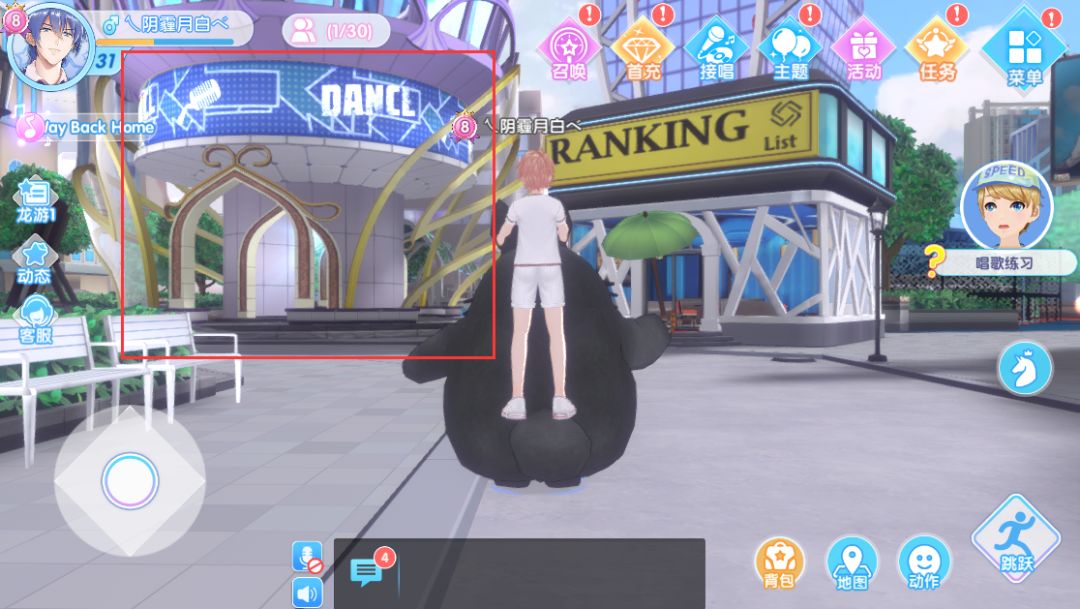Viewport: 1080px width, 609px height.
Task: Tap the 跳跃 jump button
Action: pyautogui.click(x=1016, y=539)
